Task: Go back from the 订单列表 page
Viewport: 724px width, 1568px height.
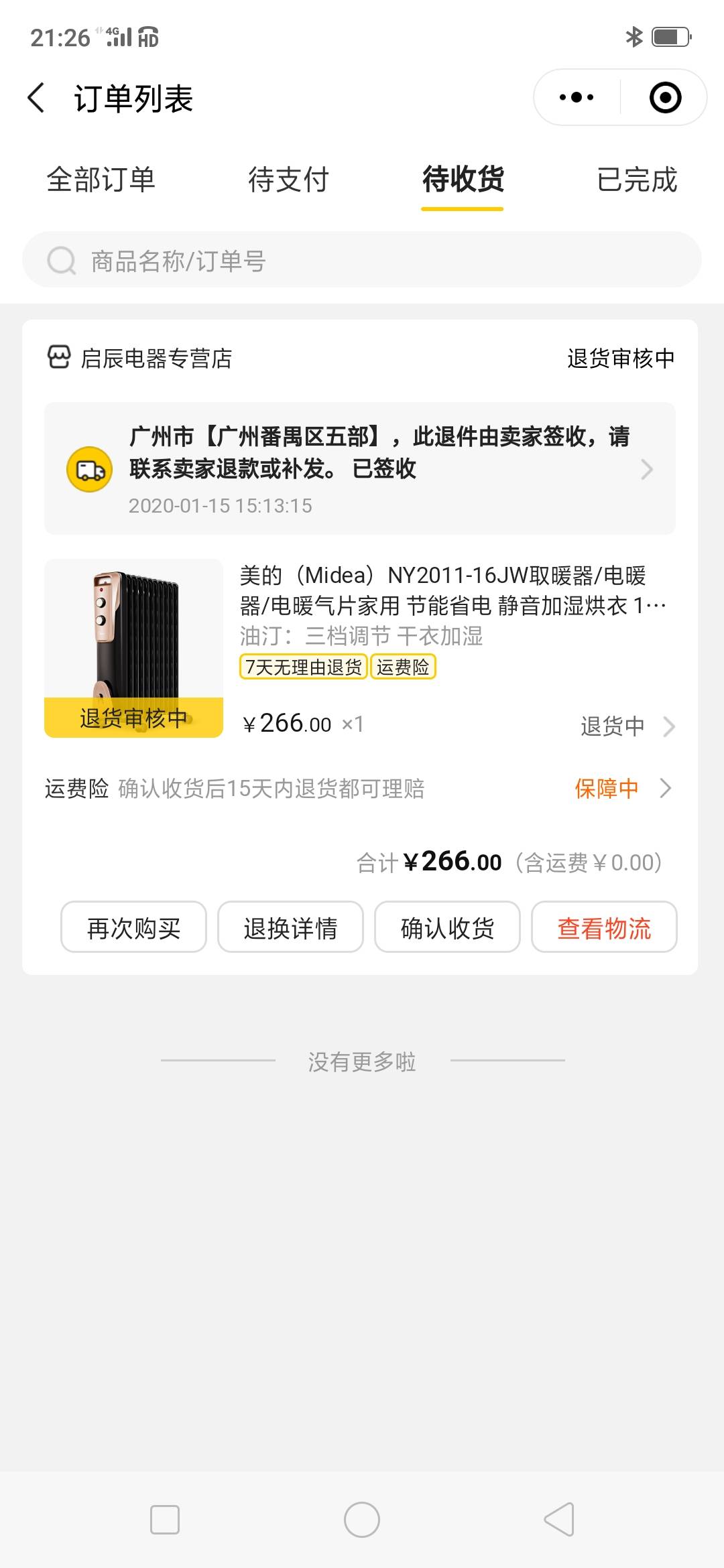Action: (37, 98)
